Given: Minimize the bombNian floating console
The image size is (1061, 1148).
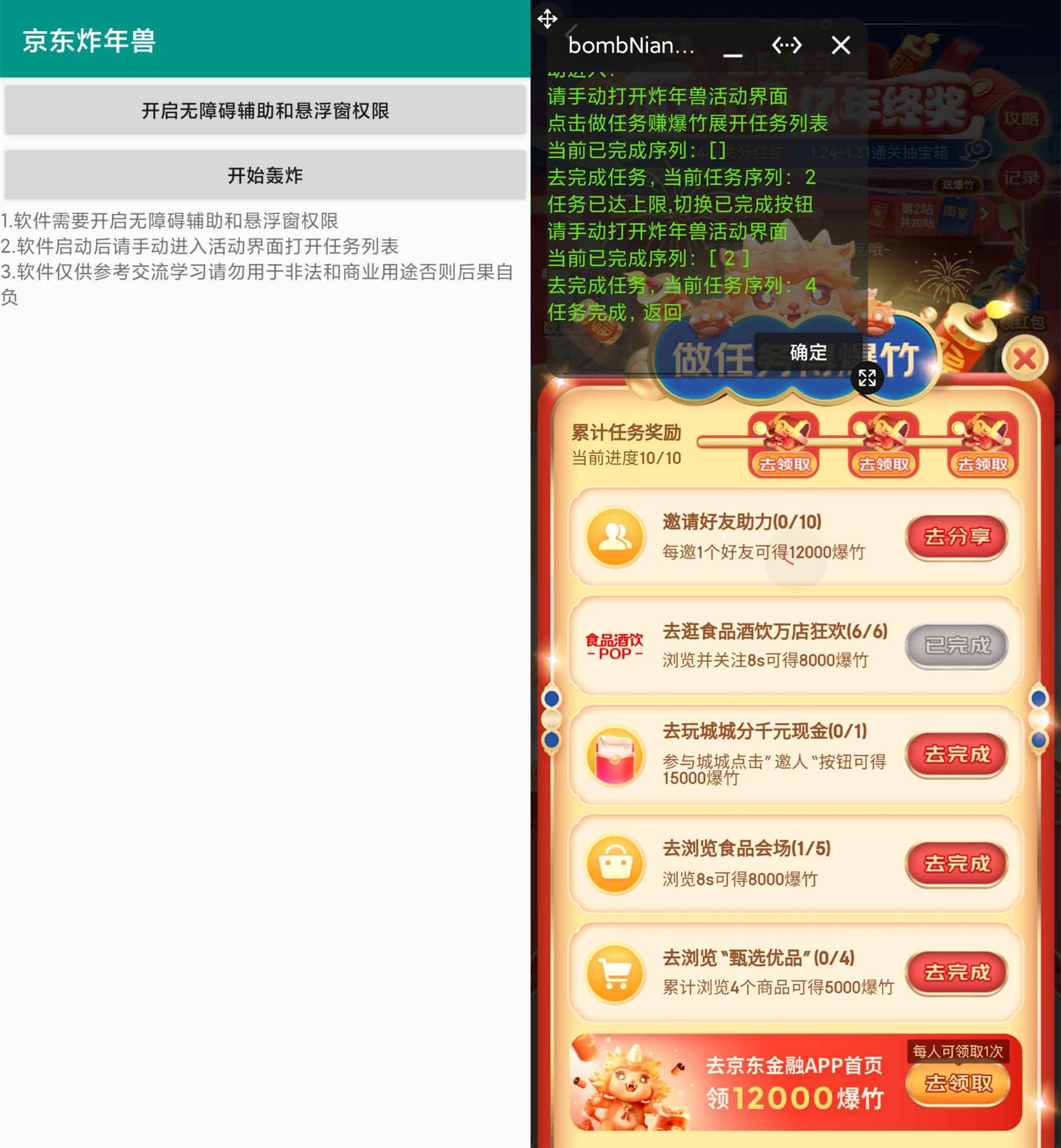Looking at the screenshot, I should tap(733, 47).
